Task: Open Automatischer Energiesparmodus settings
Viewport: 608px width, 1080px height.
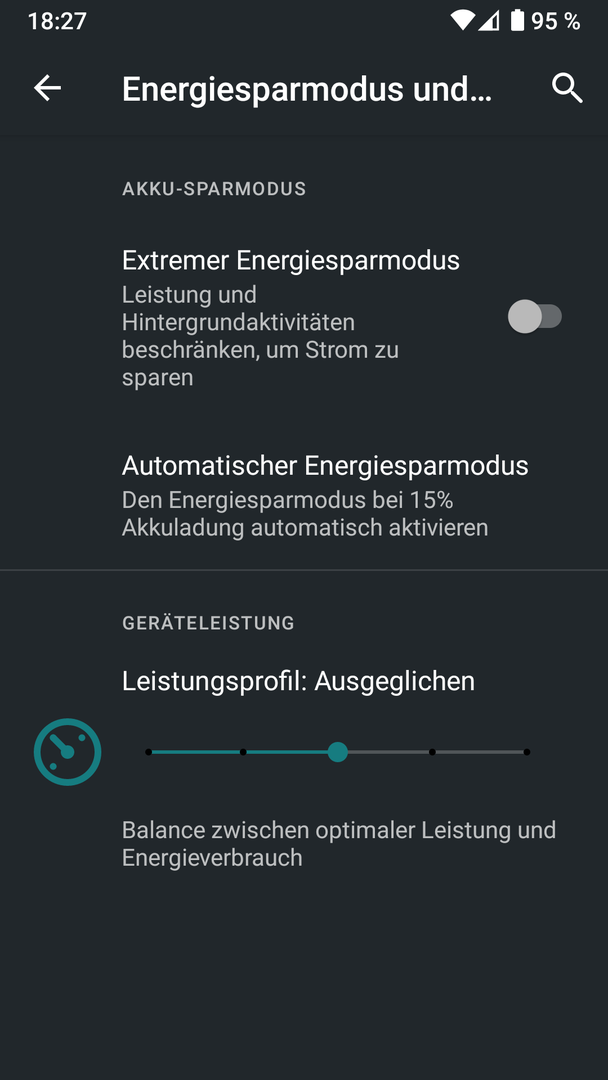Action: 325,495
